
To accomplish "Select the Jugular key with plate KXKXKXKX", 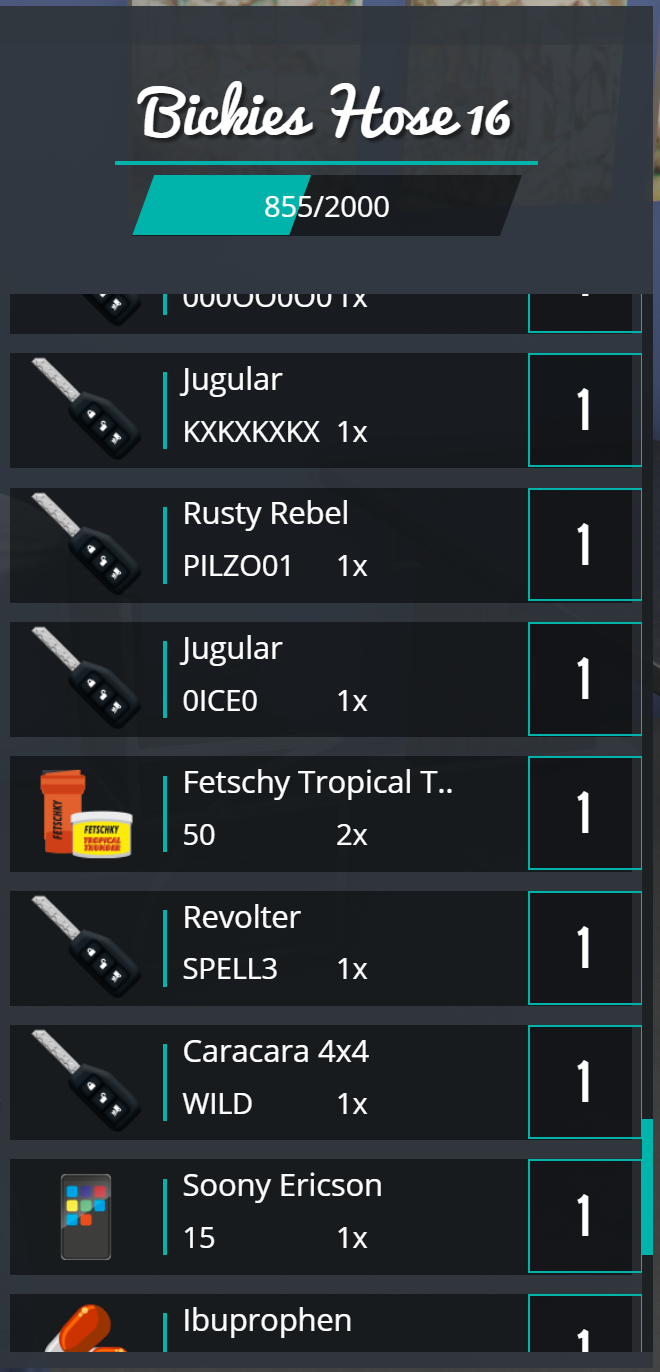I will coord(268,410).
